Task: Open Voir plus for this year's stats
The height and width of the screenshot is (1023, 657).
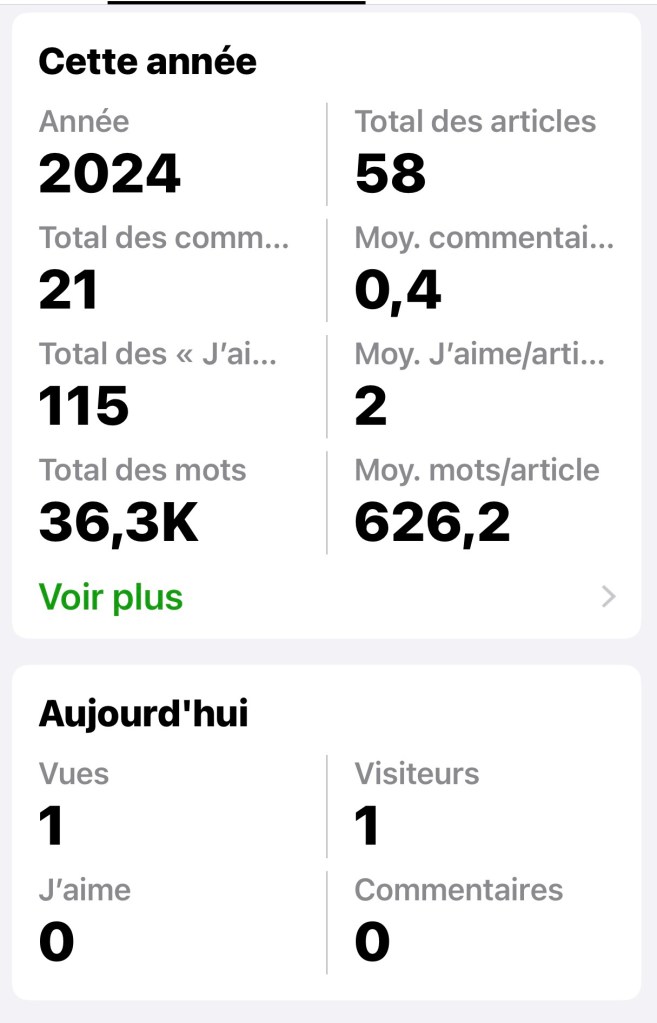Action: pos(111,597)
